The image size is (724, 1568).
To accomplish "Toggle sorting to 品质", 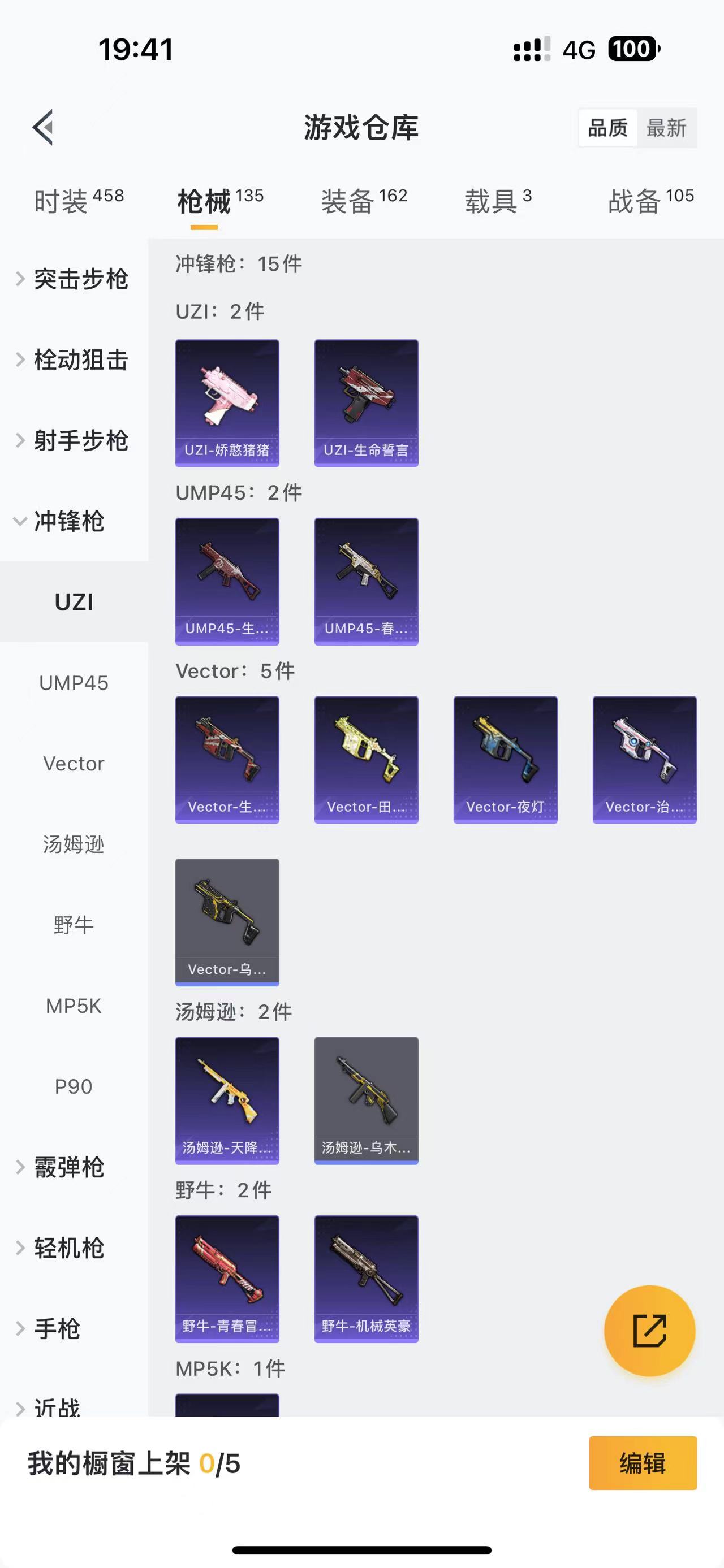I will pyautogui.click(x=606, y=128).
